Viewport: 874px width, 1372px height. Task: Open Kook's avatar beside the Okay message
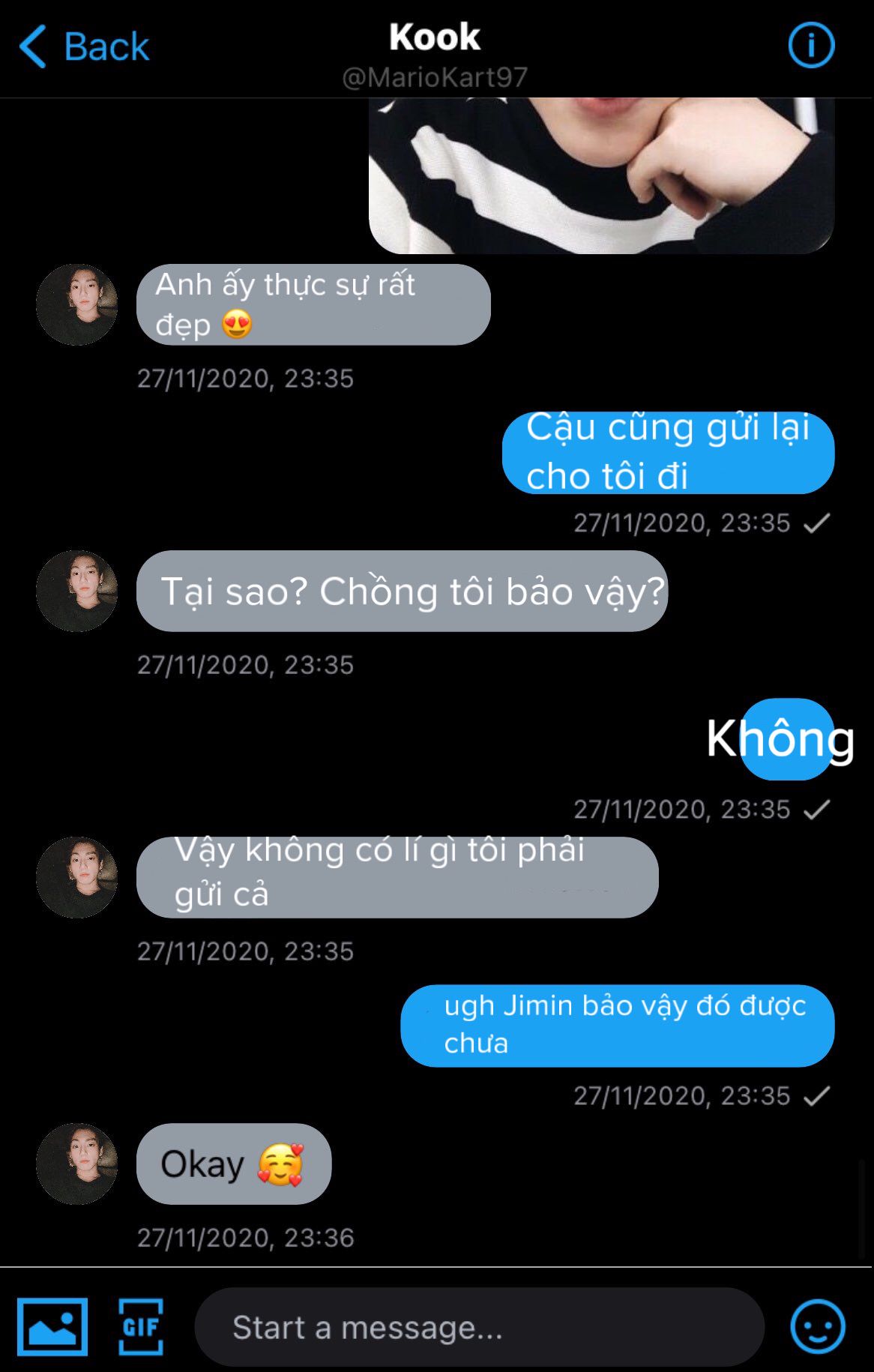77,1164
